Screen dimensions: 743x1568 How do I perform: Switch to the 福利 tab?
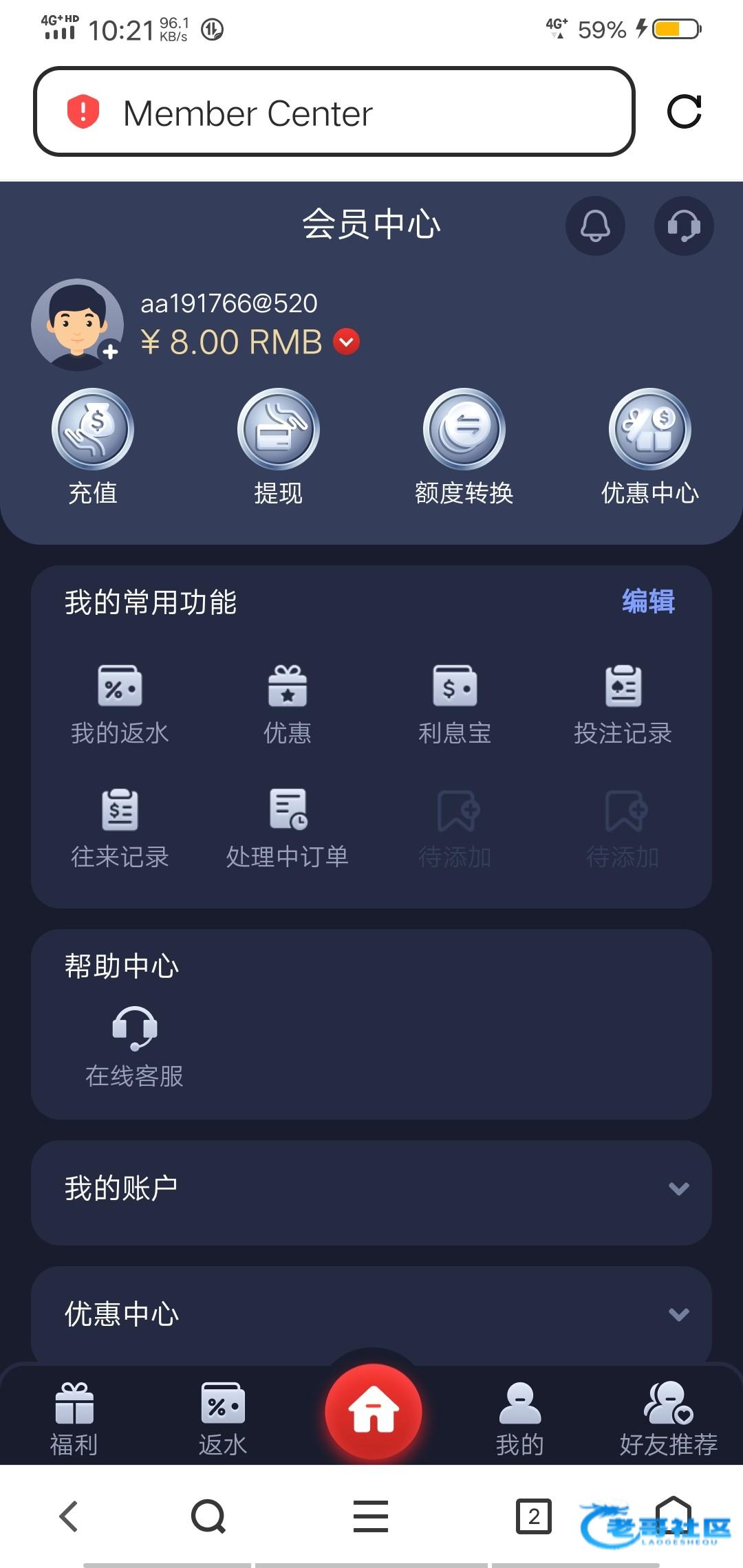(74, 1418)
